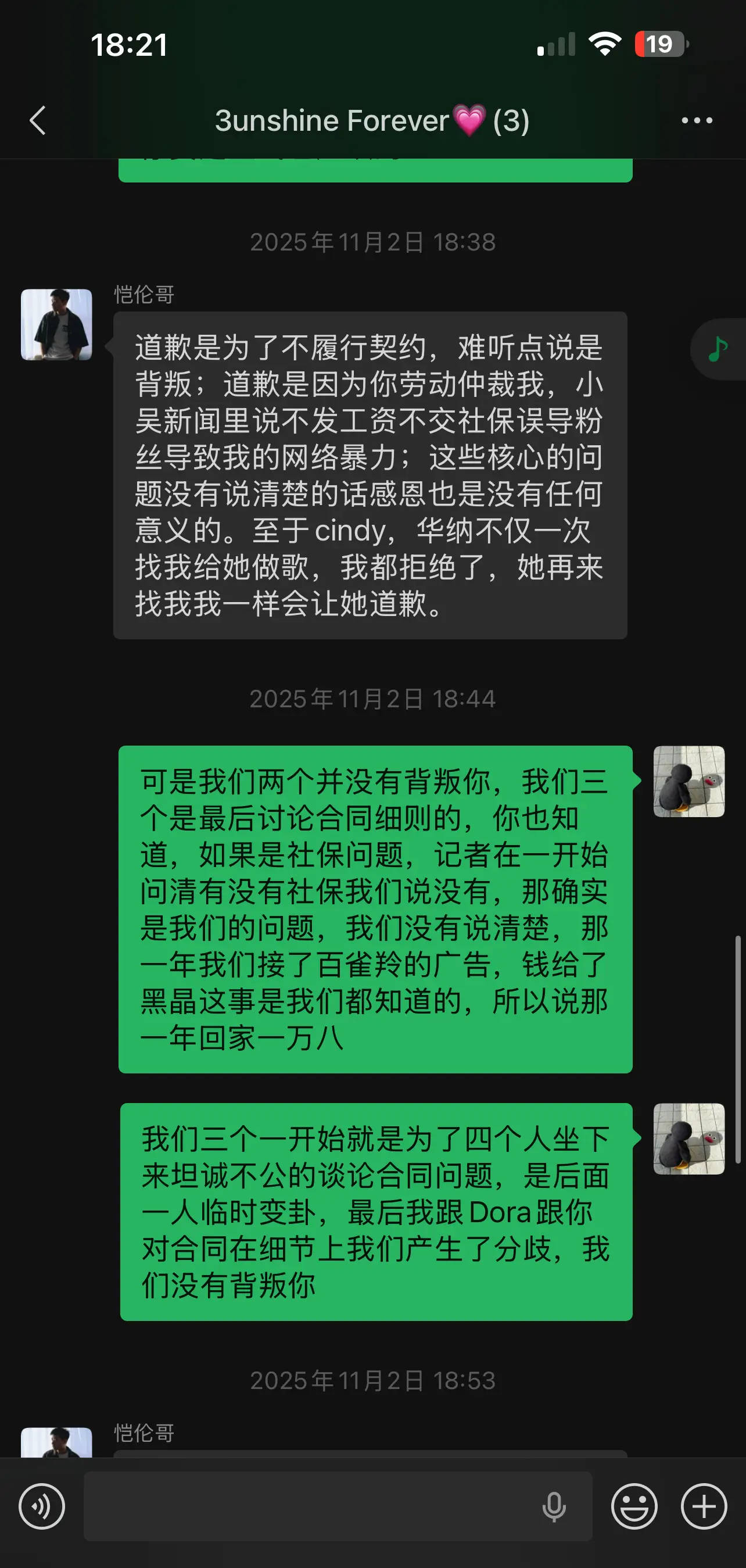Open penguin avatar beside the Dora message
The width and height of the screenshot is (746, 1568).
pyautogui.click(x=689, y=1139)
